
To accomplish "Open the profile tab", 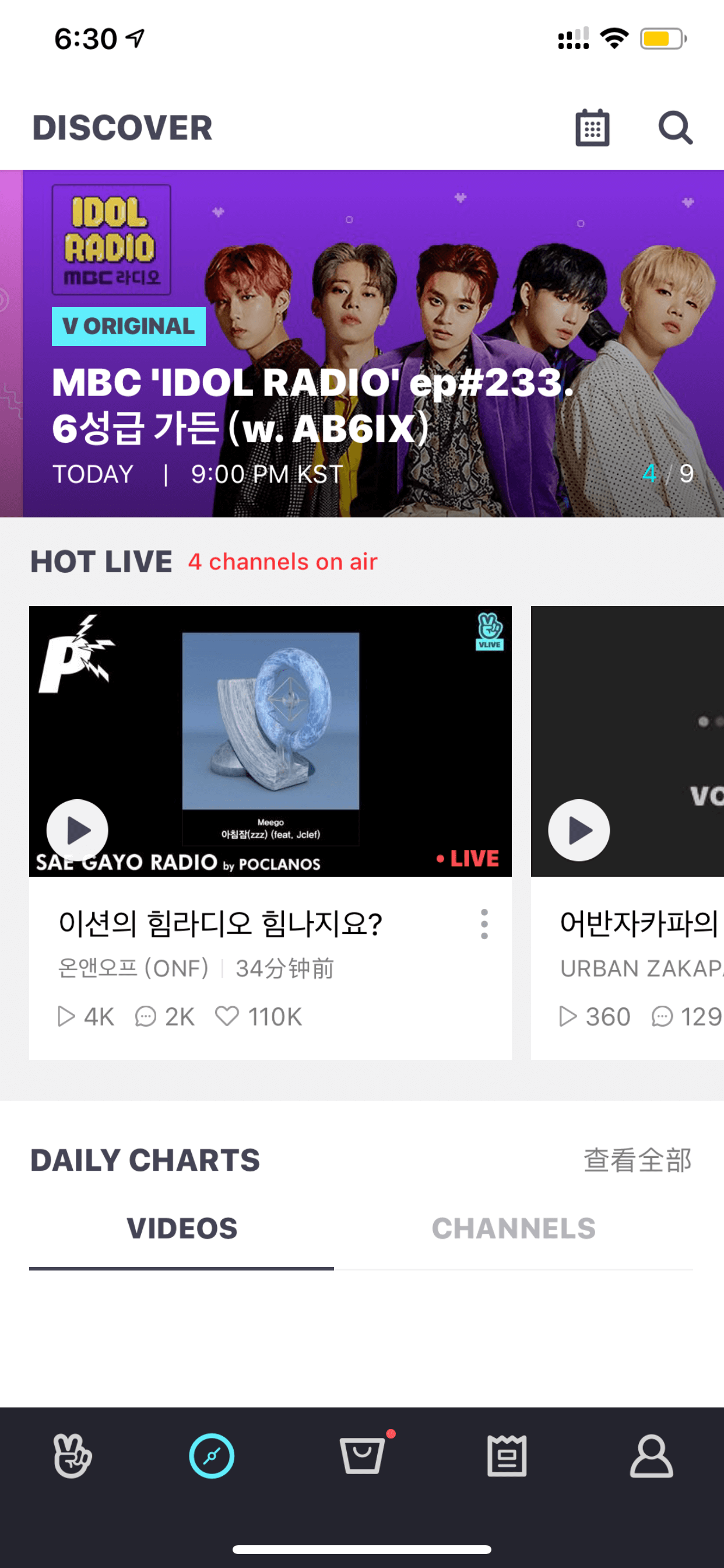I will [x=651, y=1456].
